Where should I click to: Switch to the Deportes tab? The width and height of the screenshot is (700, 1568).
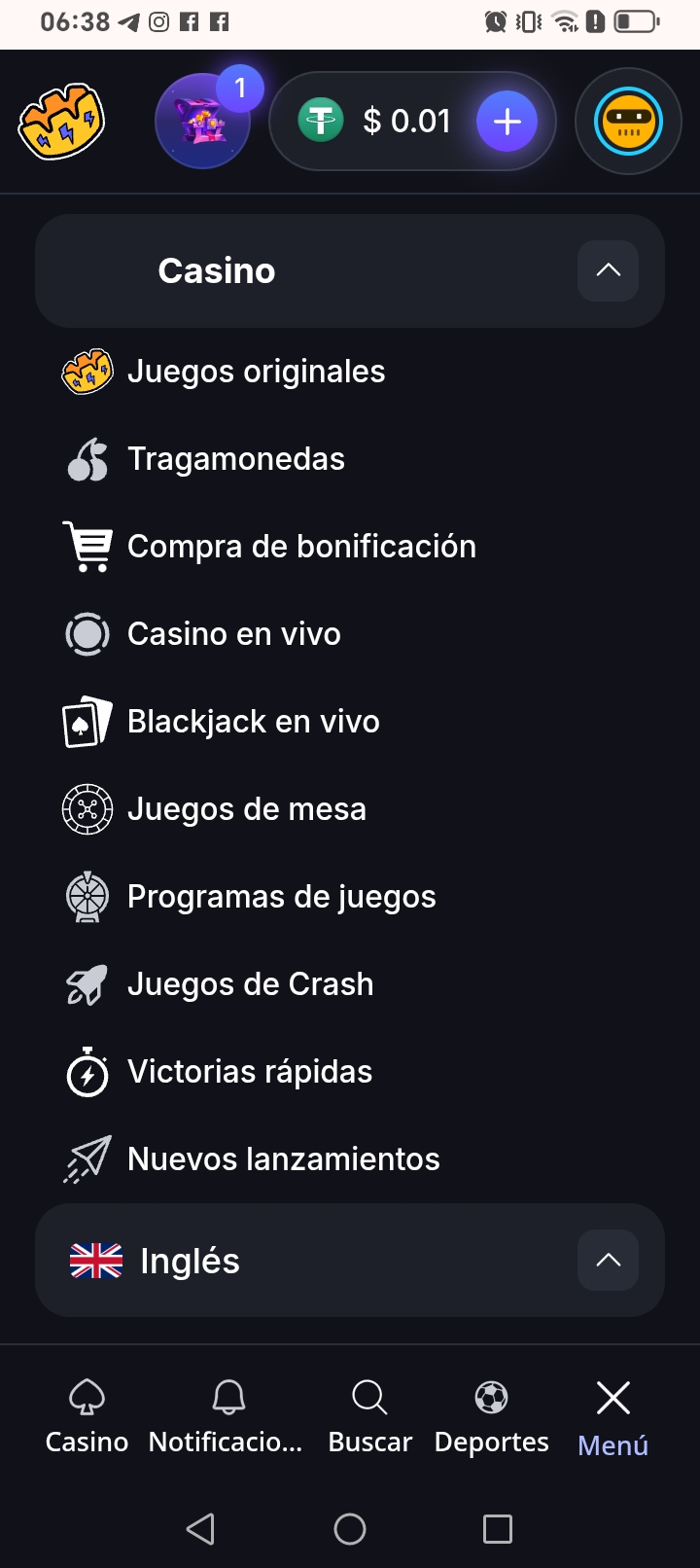point(491,1416)
